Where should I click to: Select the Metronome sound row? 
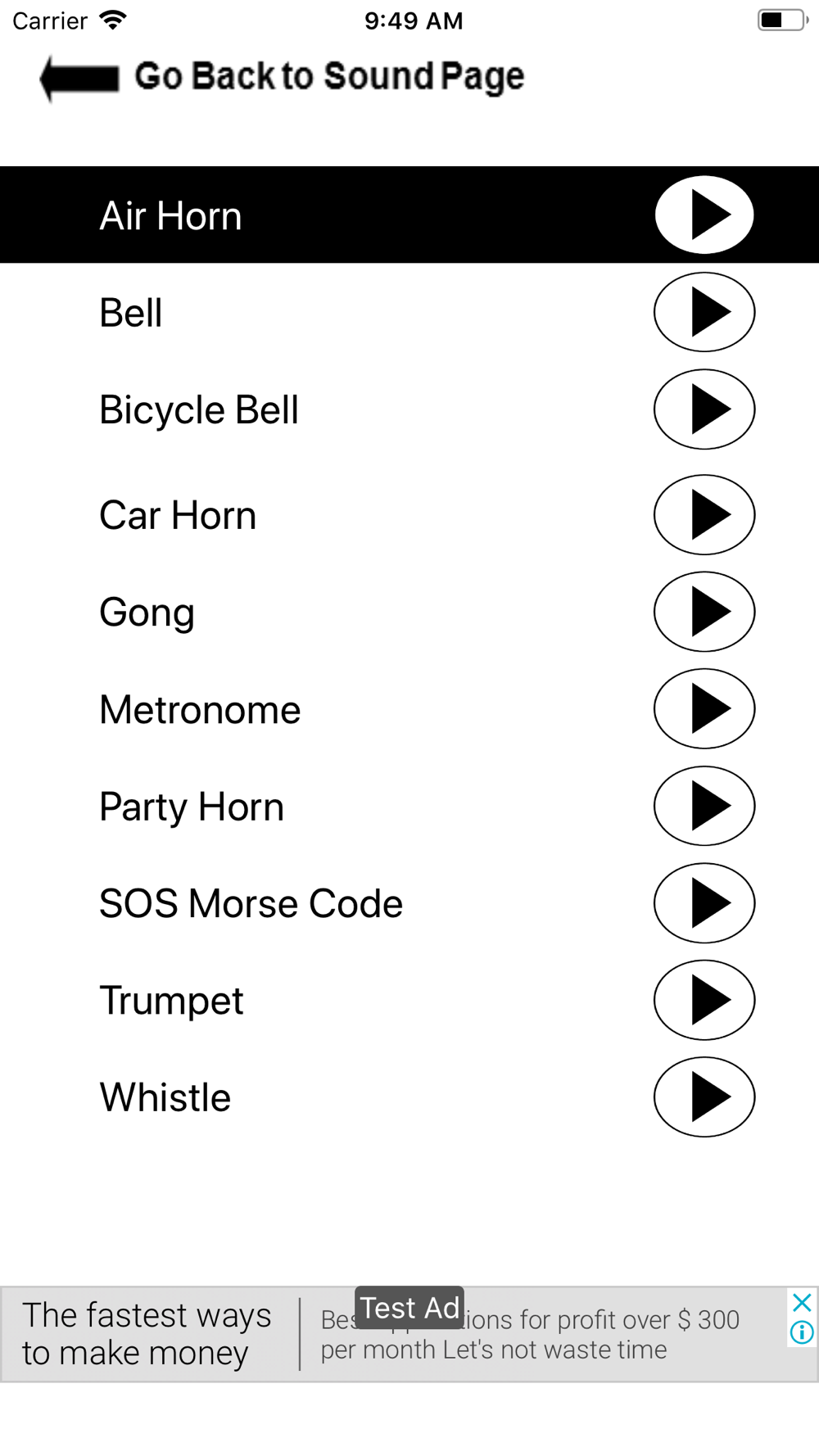(x=409, y=709)
